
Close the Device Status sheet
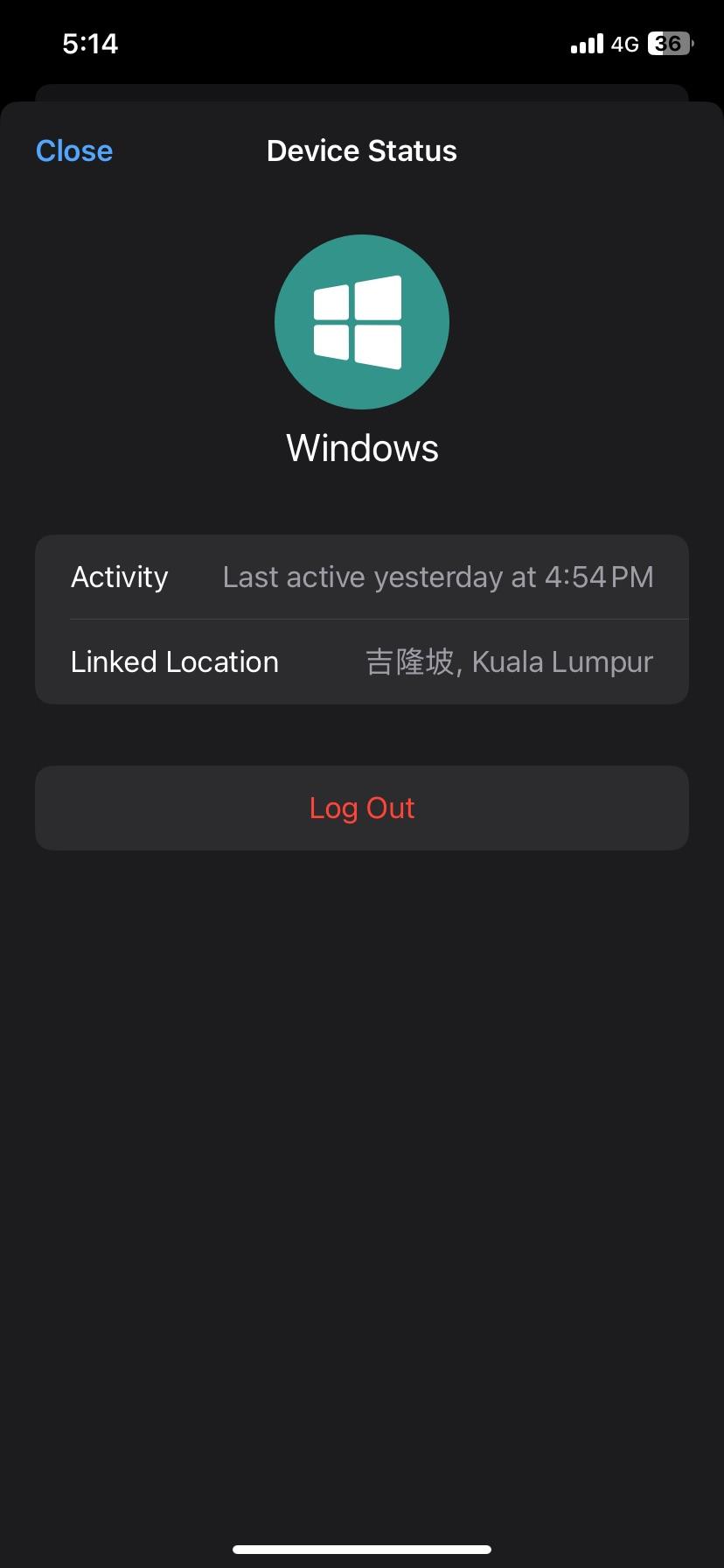[x=73, y=150]
